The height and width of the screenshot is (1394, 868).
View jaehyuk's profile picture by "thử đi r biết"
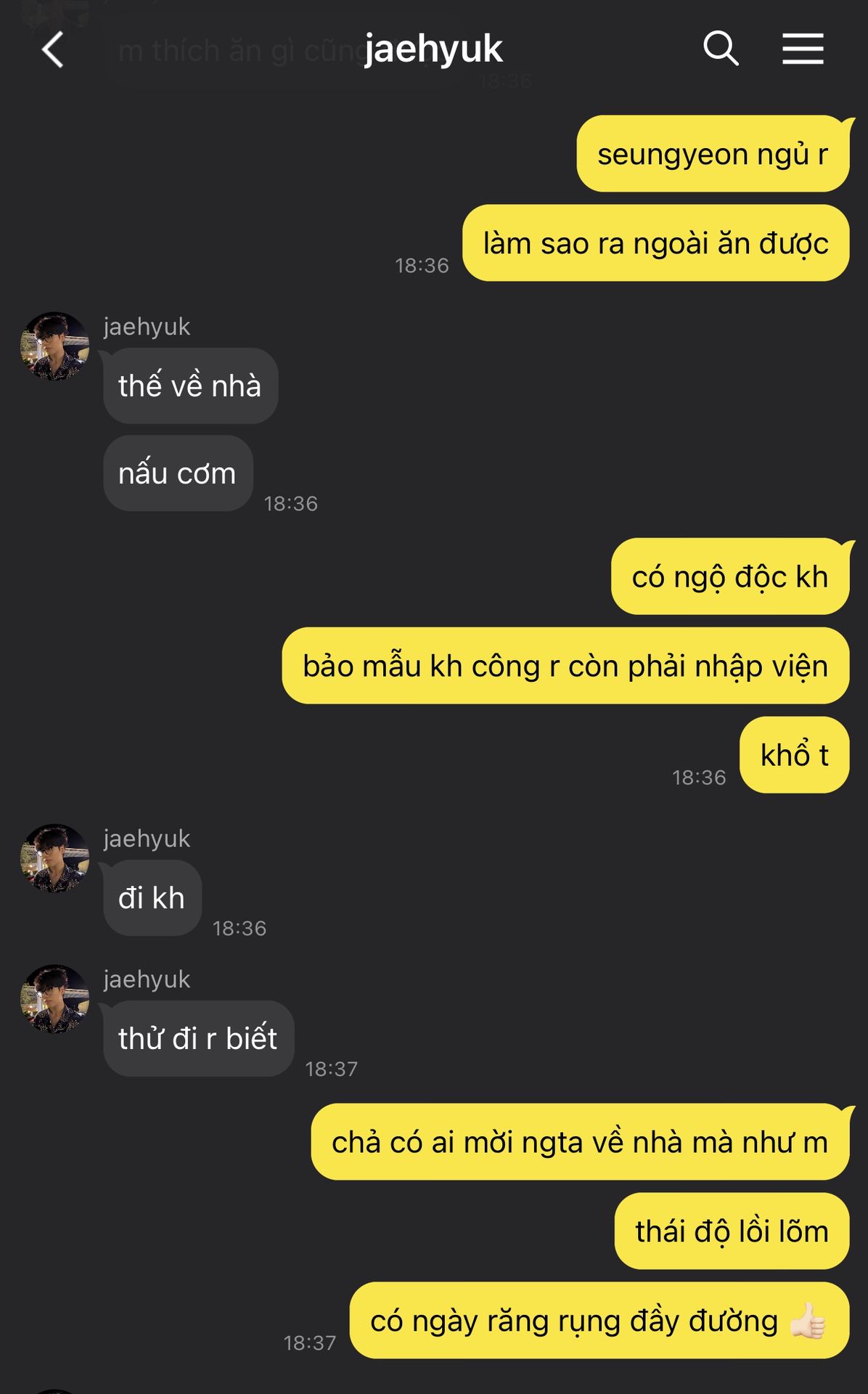coord(55,999)
